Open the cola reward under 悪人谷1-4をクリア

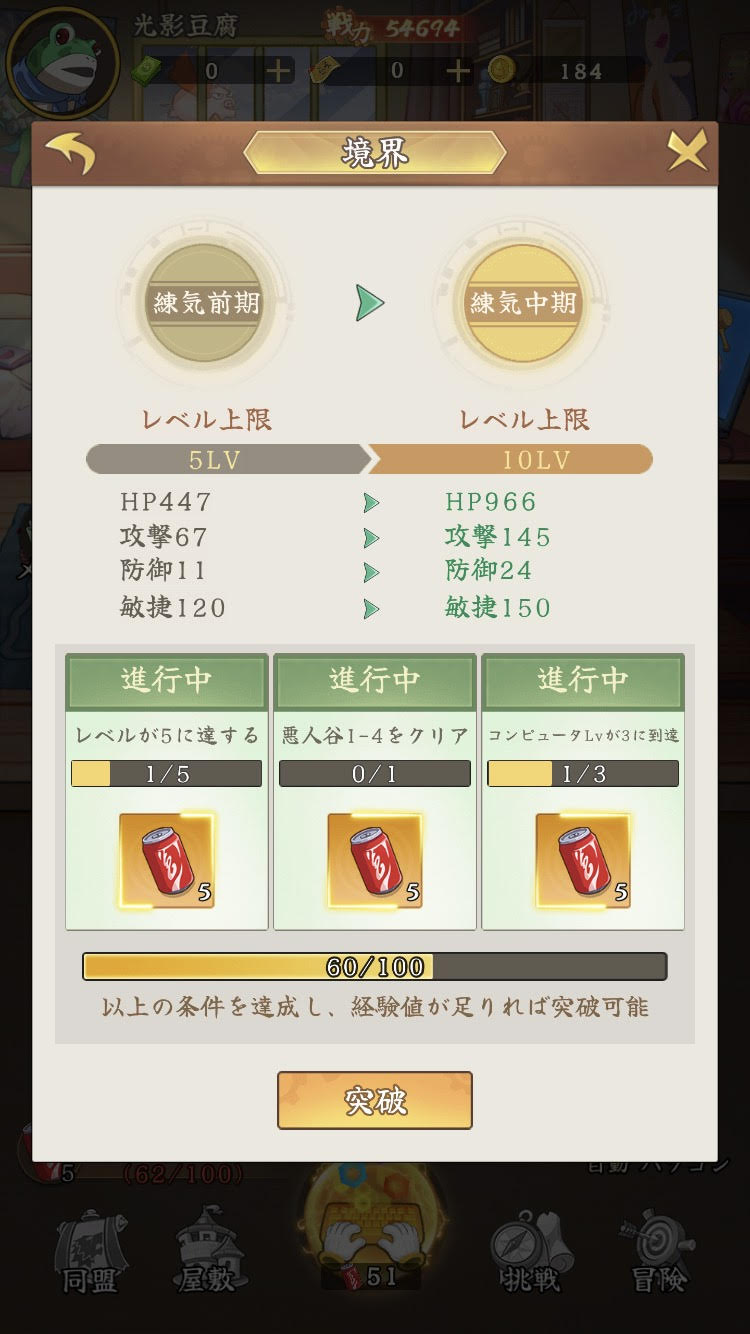pos(375,860)
